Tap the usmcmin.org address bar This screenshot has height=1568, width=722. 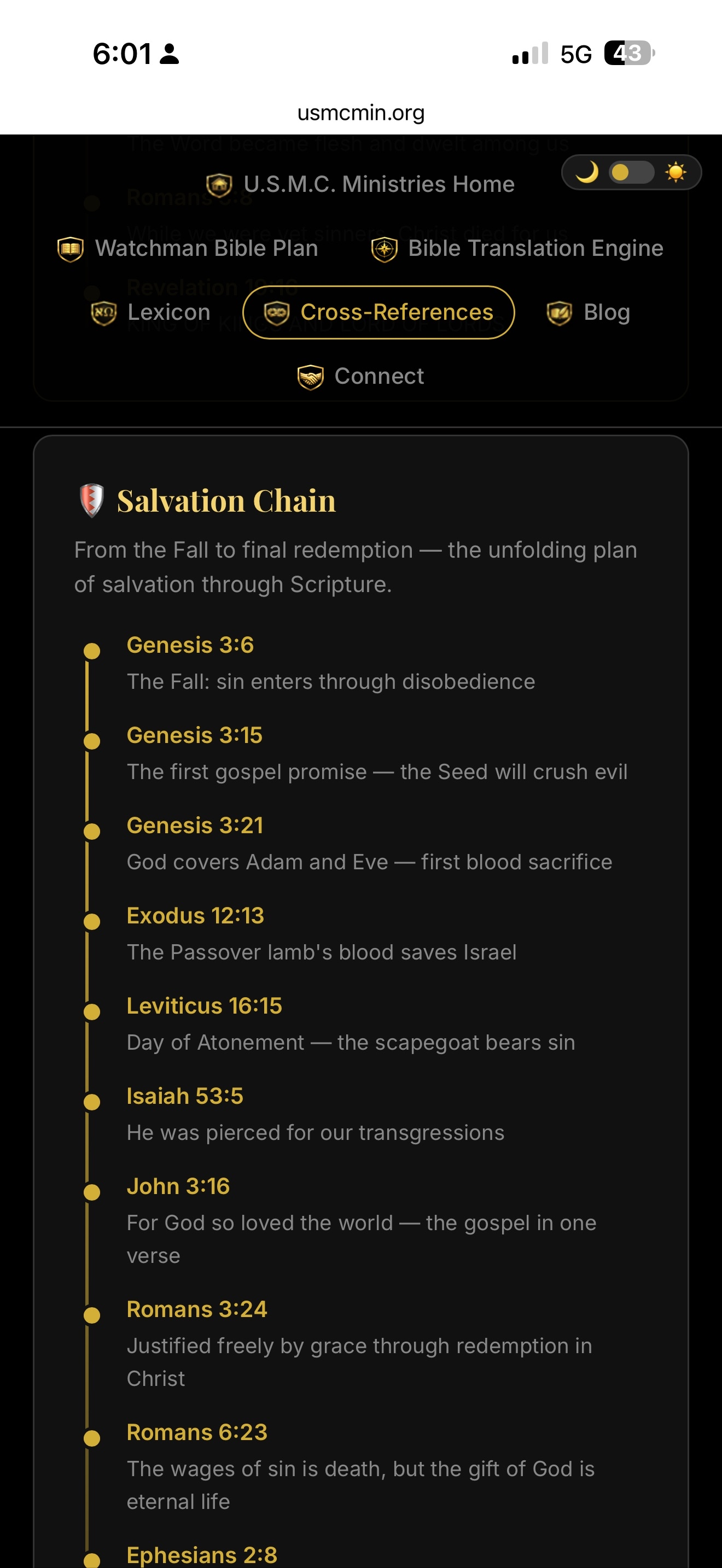point(360,113)
